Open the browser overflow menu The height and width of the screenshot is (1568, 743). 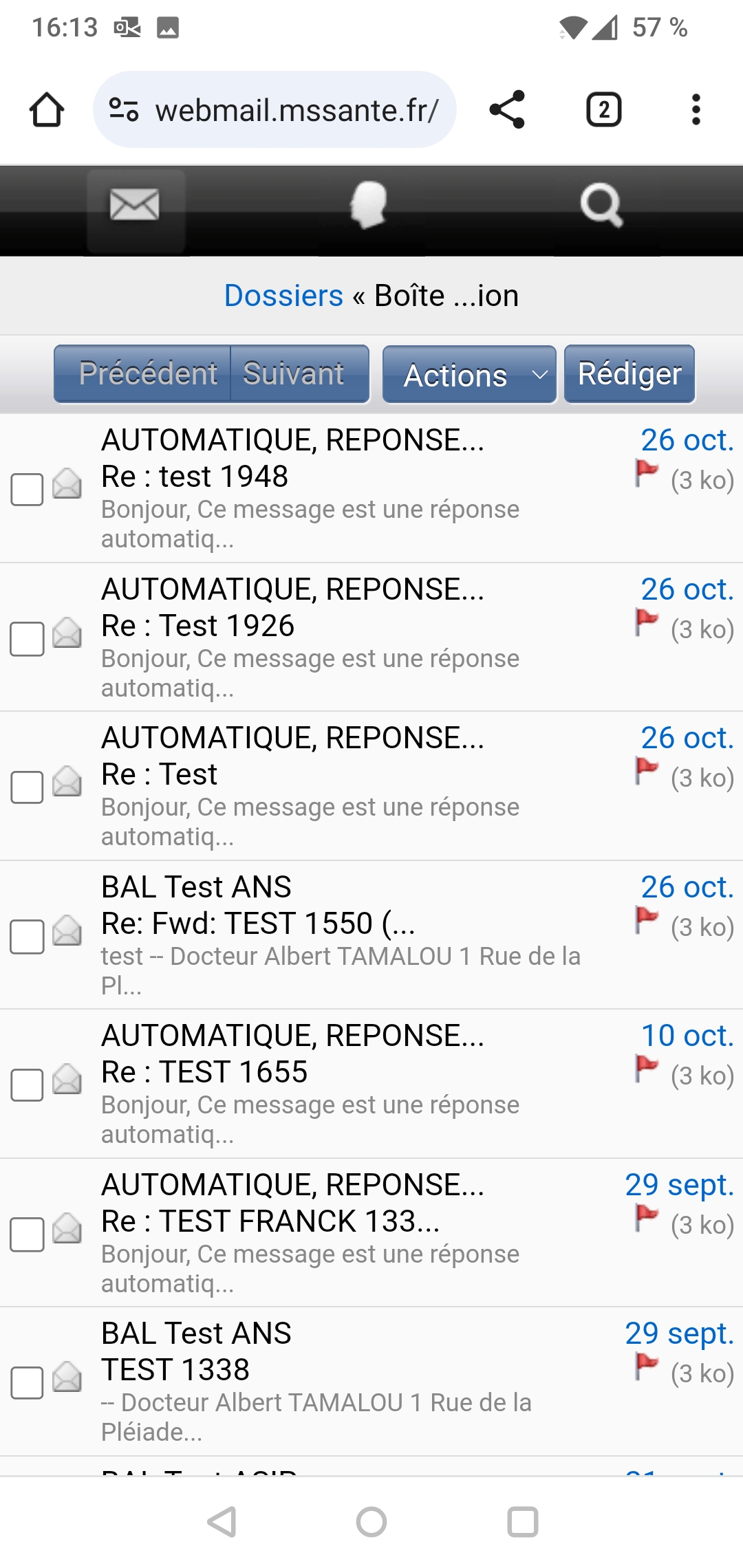[696, 109]
